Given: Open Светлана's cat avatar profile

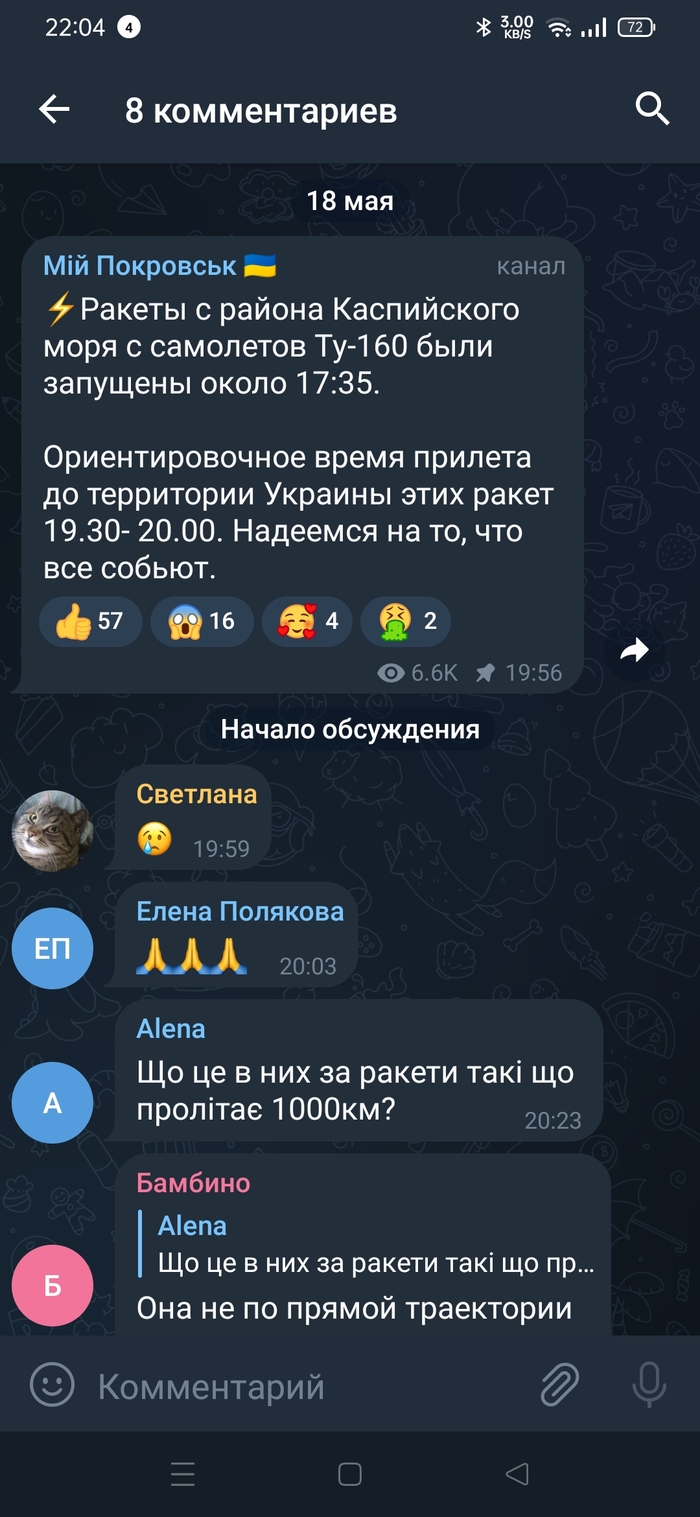Looking at the screenshot, I should click(52, 831).
